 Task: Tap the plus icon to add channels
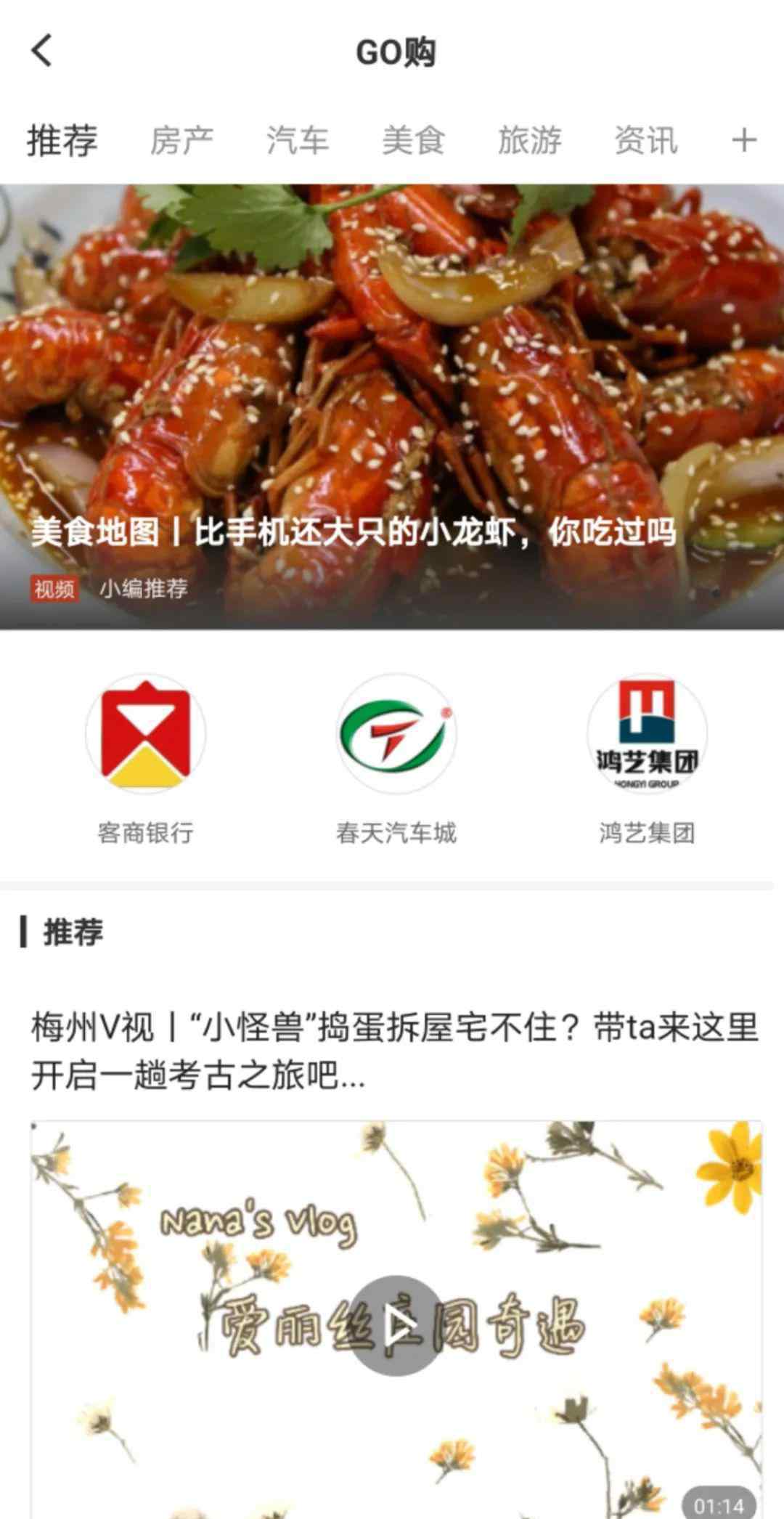pos(744,140)
